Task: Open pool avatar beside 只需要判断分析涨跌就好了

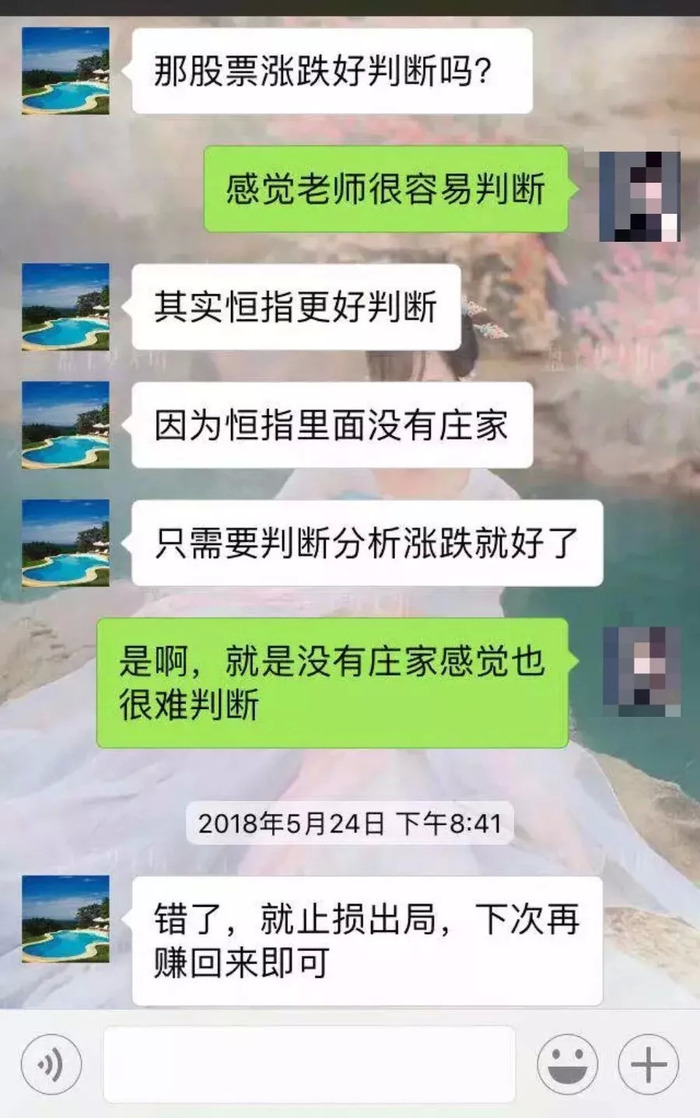Action: coord(66,543)
